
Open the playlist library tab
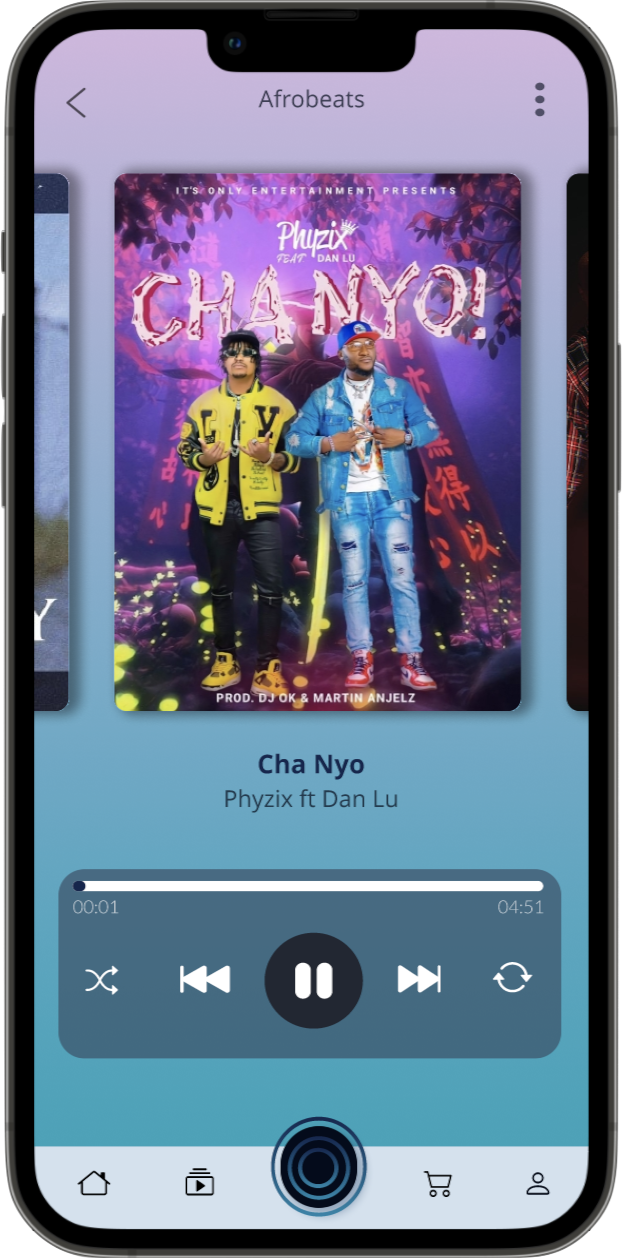199,1182
